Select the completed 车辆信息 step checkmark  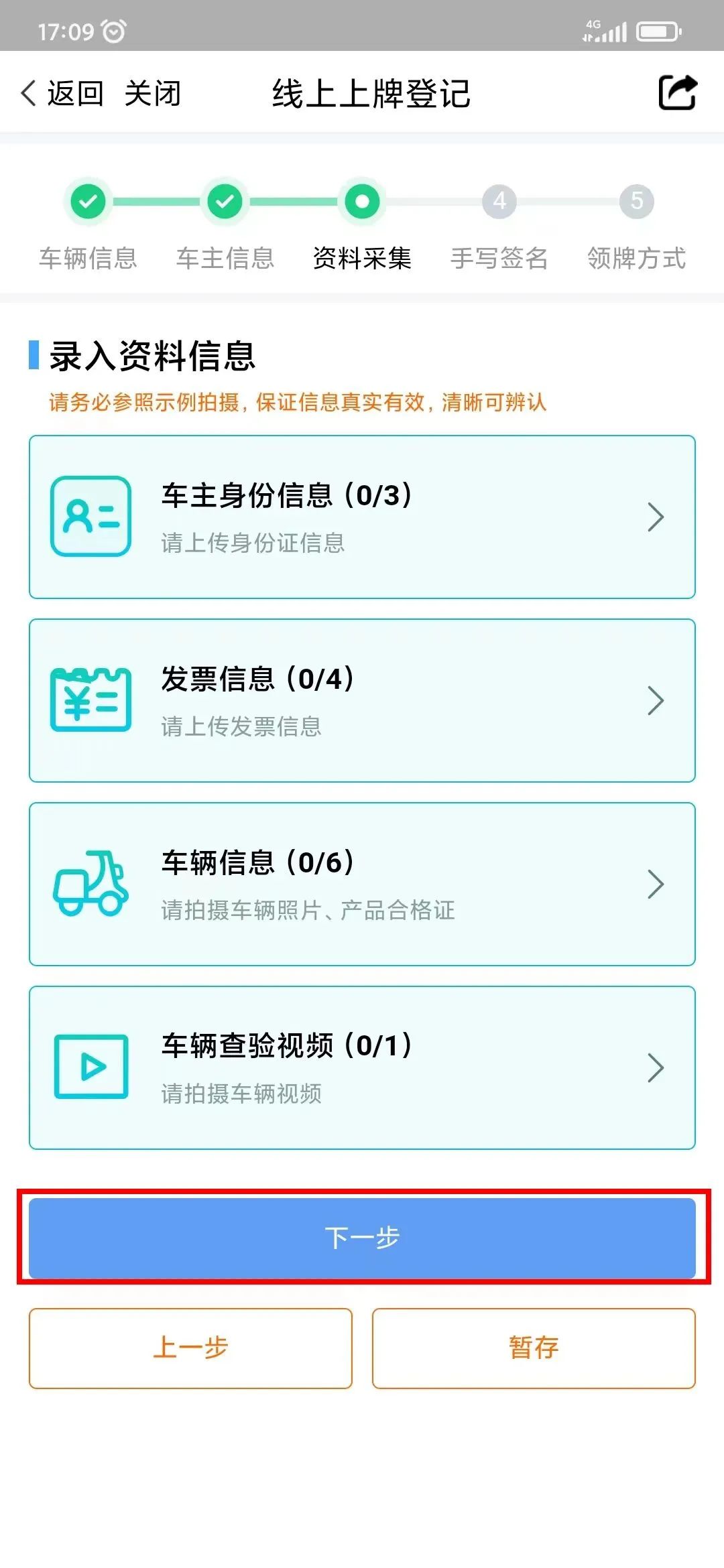click(89, 202)
